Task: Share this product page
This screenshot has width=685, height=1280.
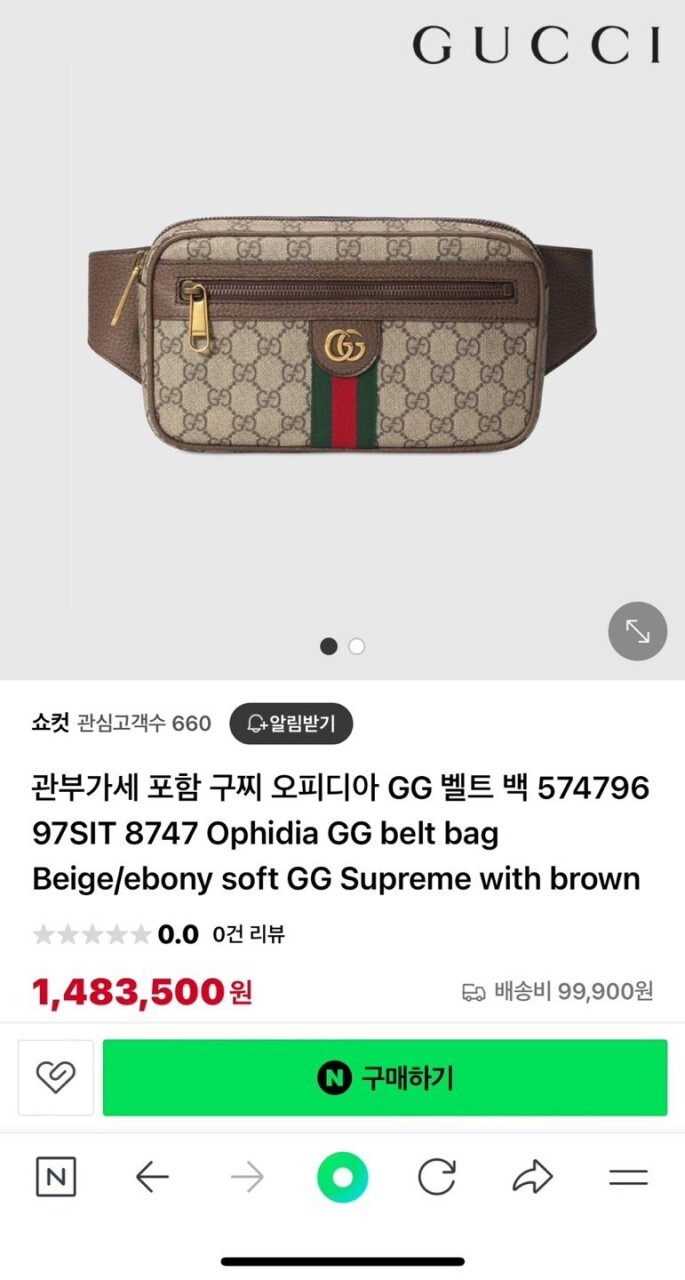Action: pos(532,1177)
